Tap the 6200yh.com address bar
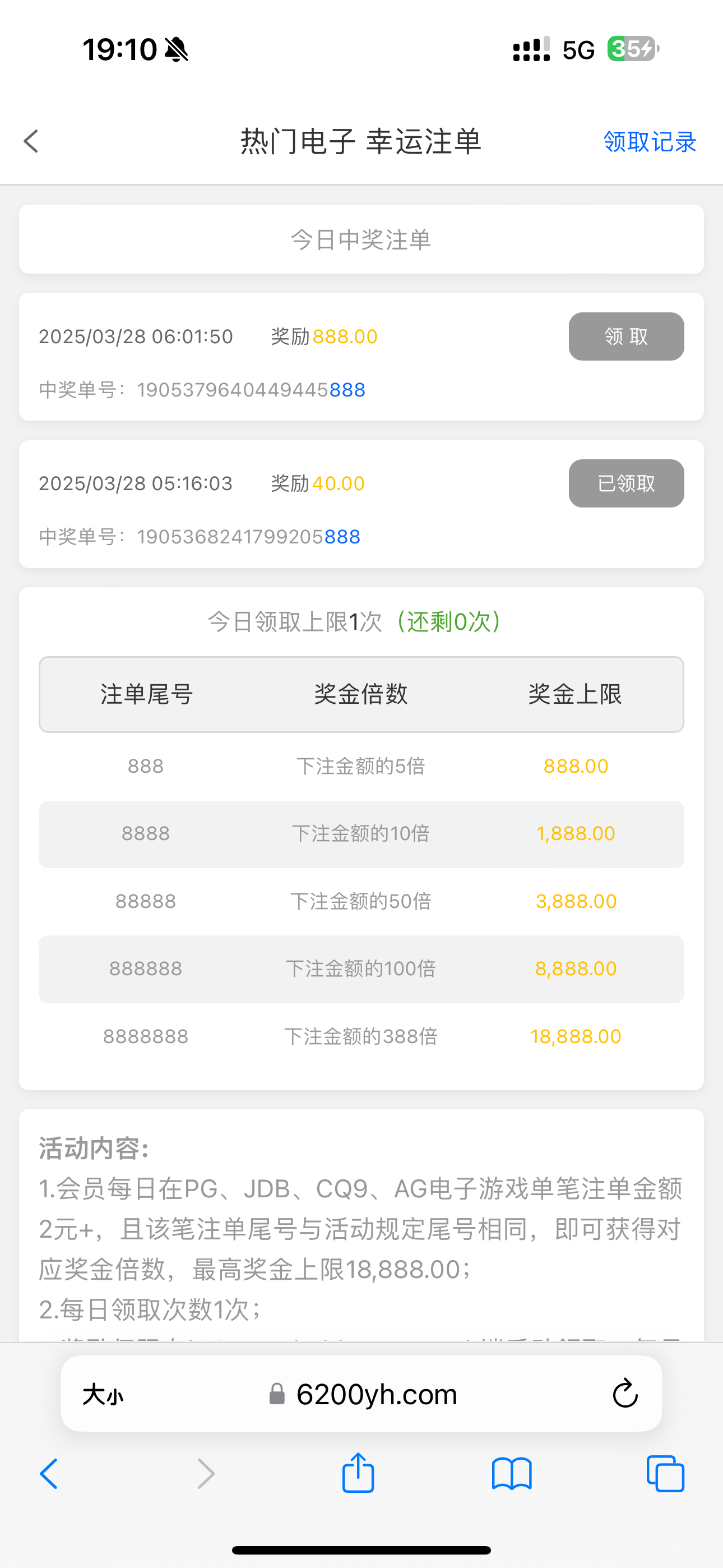This screenshot has width=723, height=1568. pos(364,1394)
